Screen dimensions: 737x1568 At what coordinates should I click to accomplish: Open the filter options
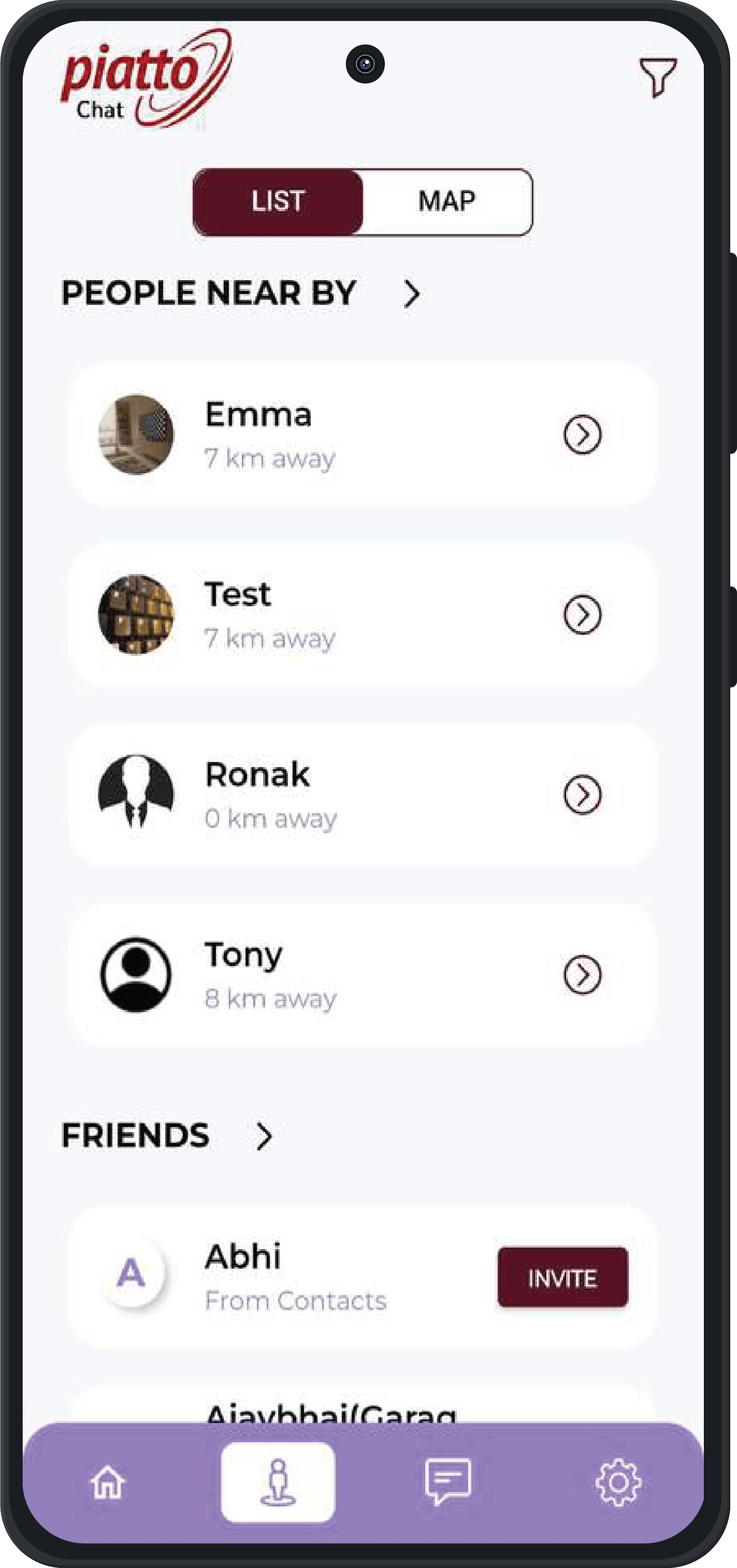(x=657, y=77)
